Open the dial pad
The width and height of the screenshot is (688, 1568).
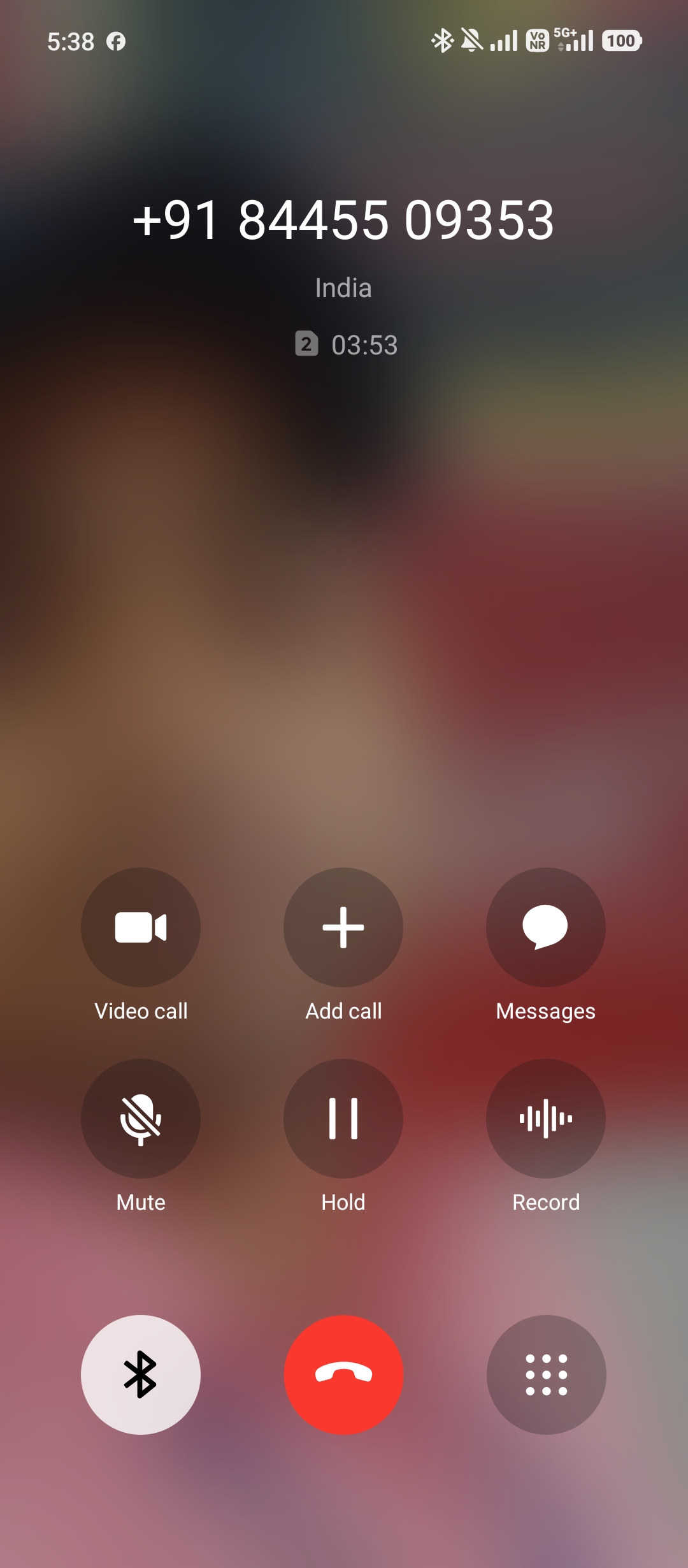(546, 1374)
